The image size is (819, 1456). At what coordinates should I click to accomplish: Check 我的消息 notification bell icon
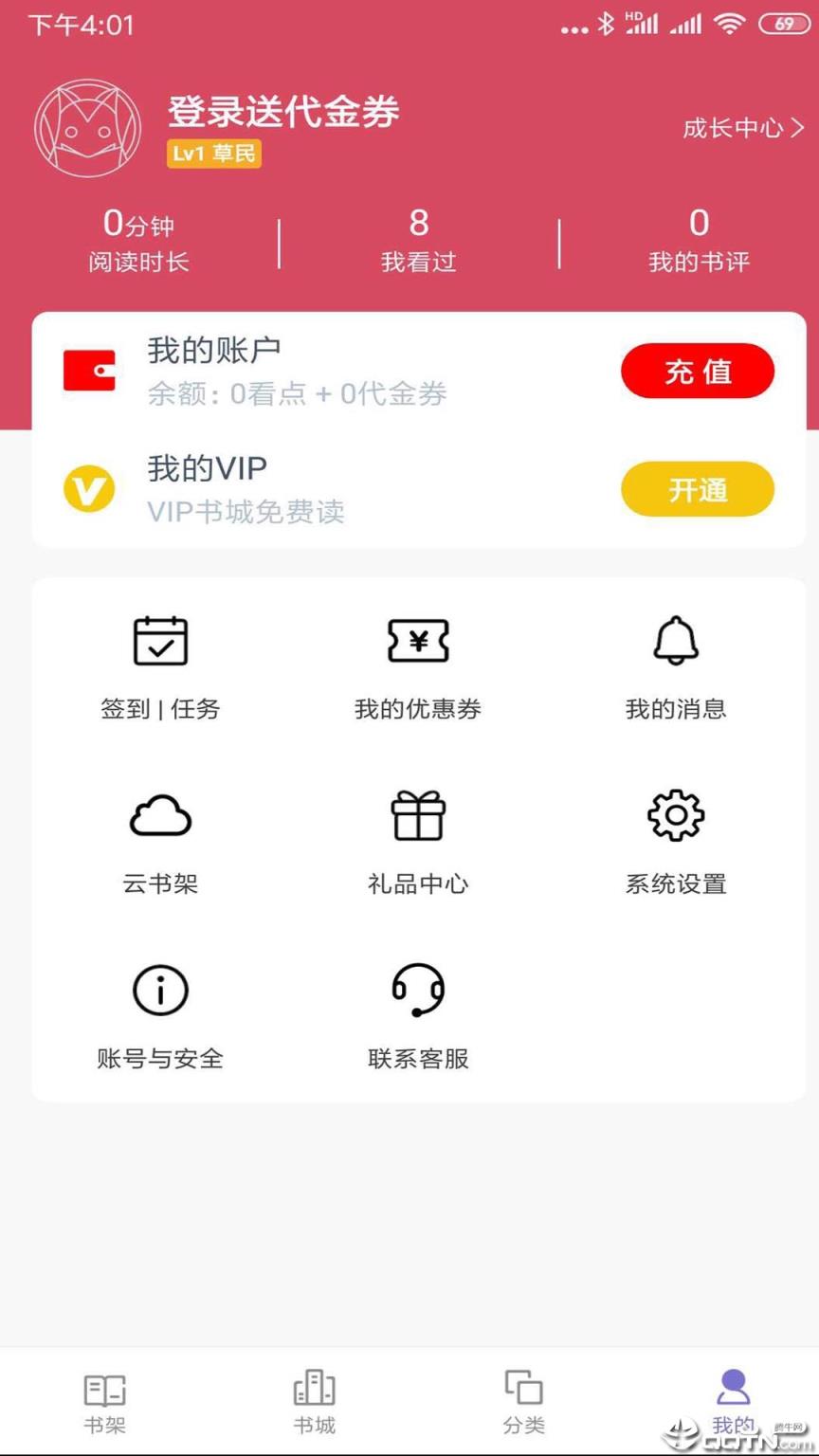676,641
